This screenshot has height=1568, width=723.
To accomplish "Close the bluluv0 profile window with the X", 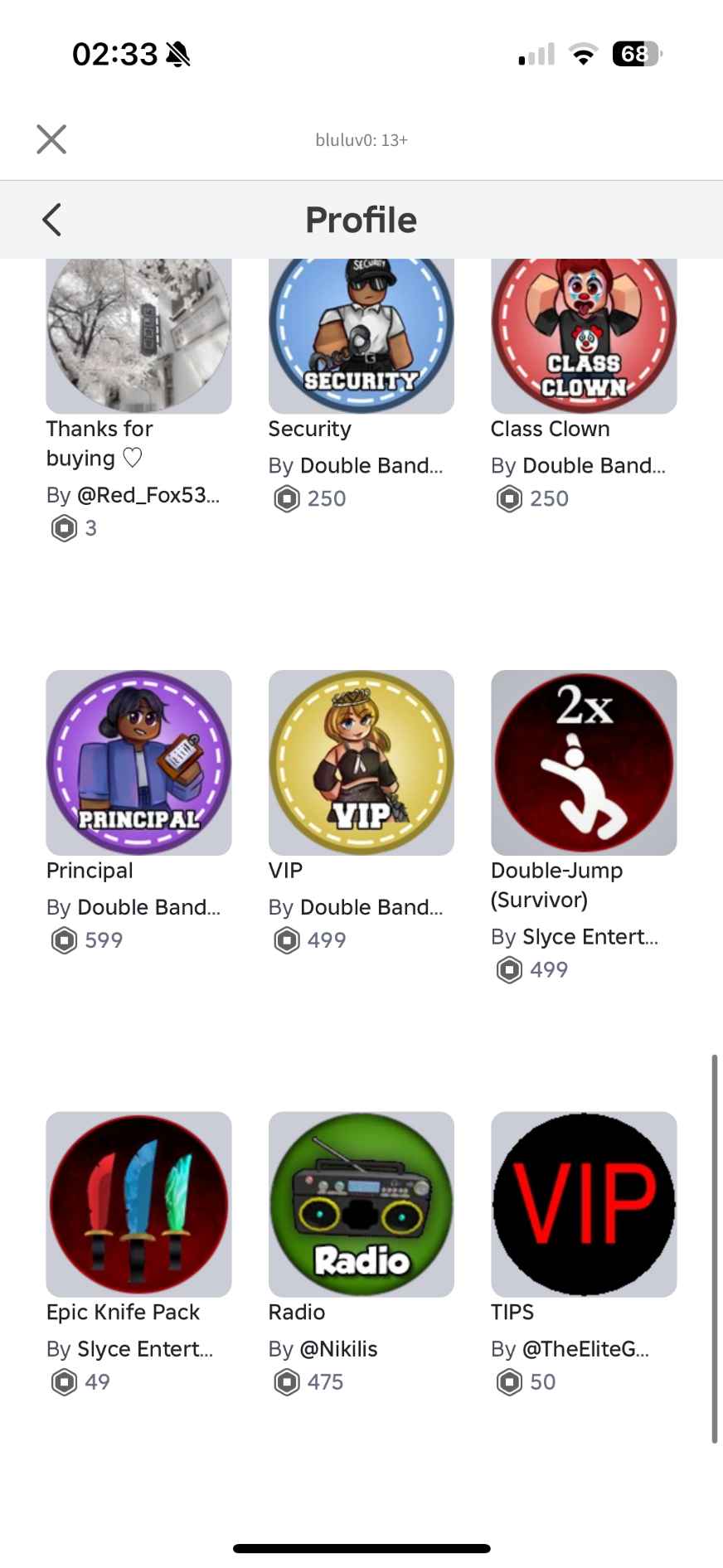I will (x=51, y=138).
